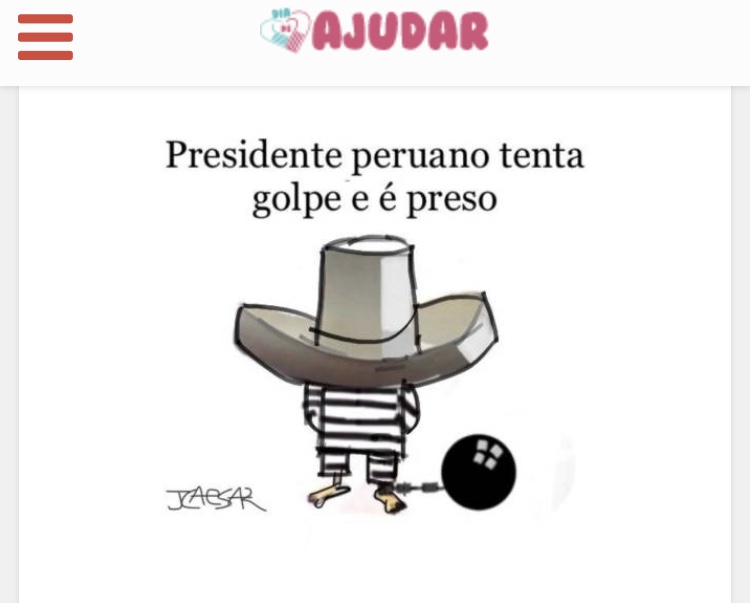The image size is (750, 603).
Task: Tap the Dia de Ajudar logo
Action: [x=374, y=30]
